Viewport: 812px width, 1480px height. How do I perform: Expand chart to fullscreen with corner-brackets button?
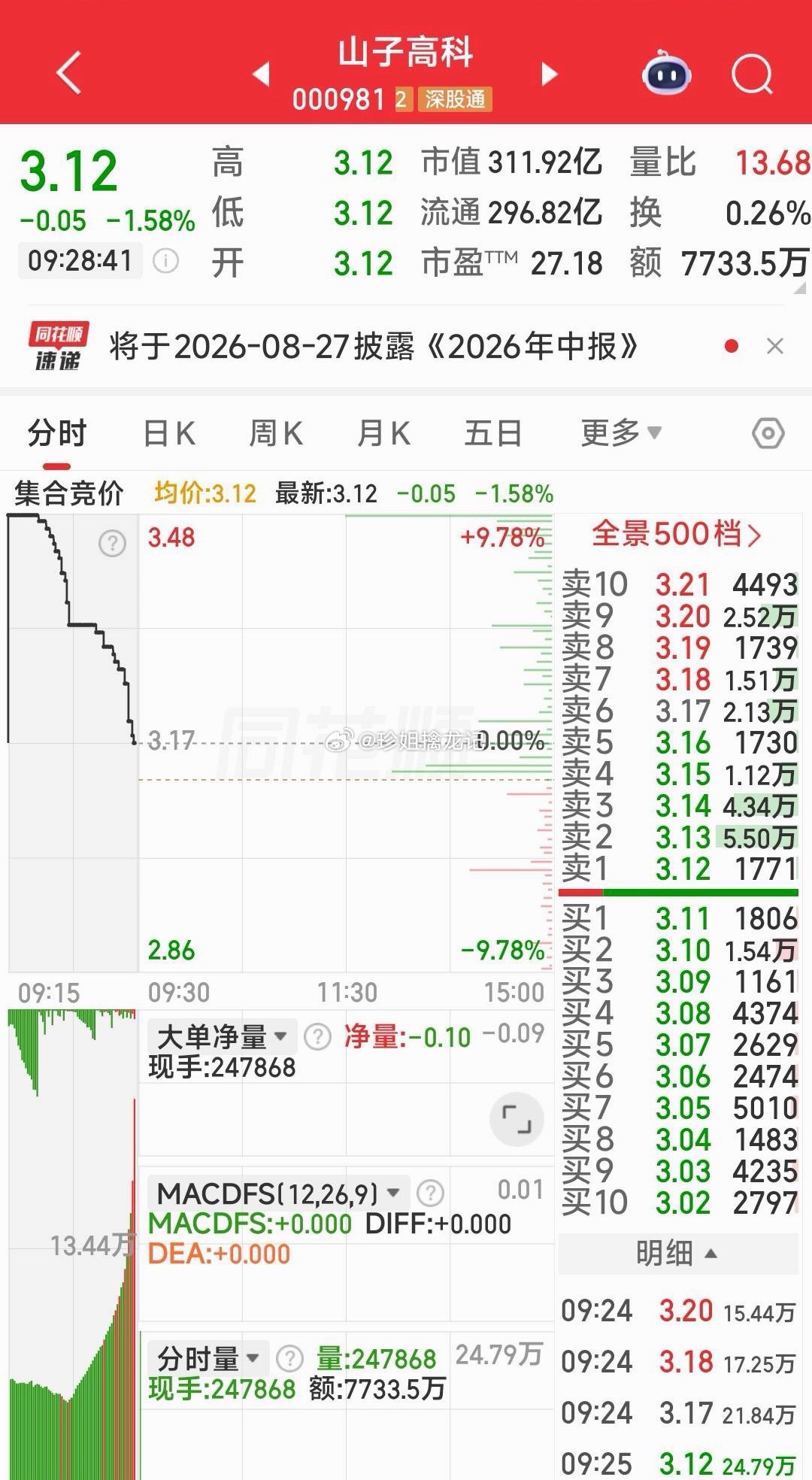[517, 1119]
